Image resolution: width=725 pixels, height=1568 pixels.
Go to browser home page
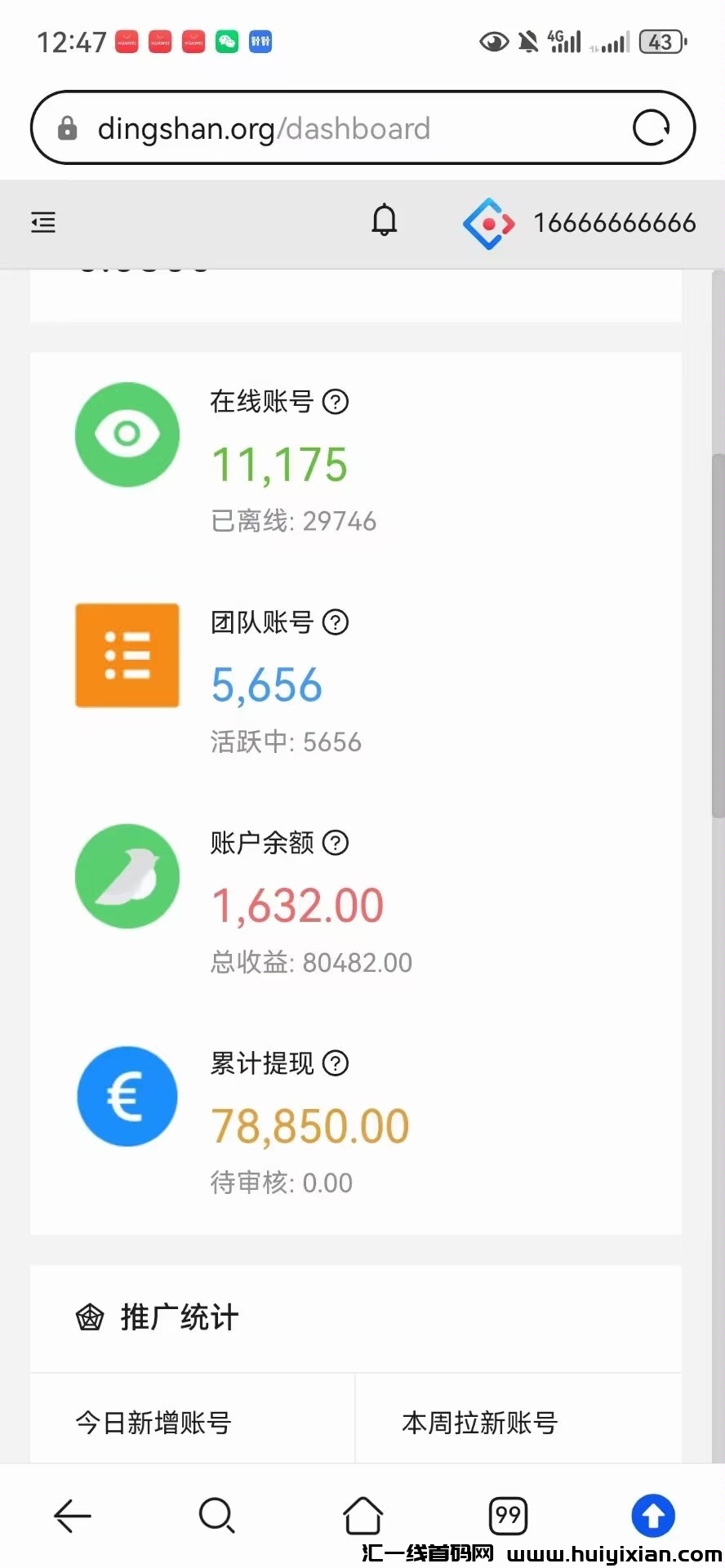pyautogui.click(x=362, y=1516)
